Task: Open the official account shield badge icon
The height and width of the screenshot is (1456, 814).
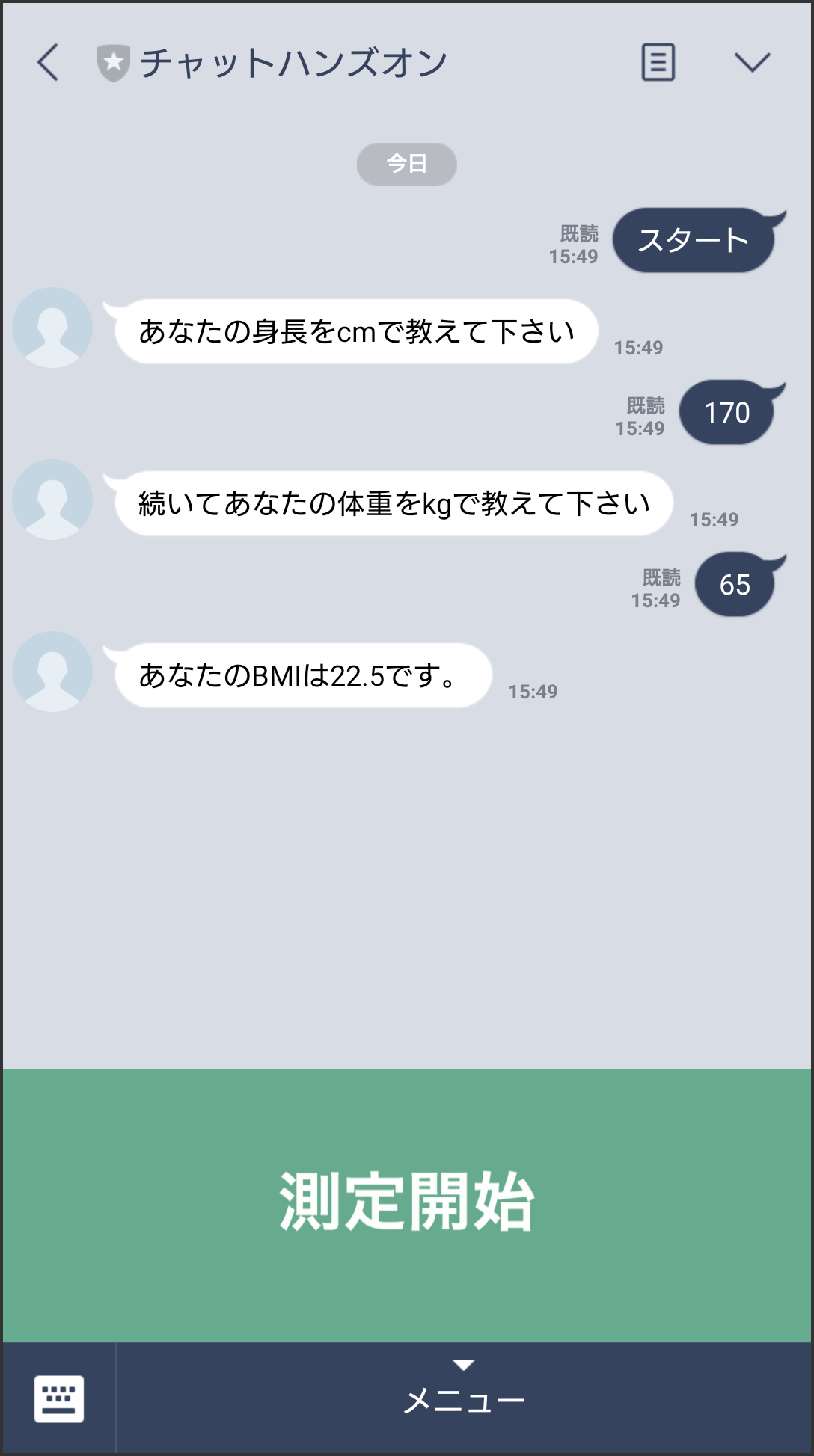Action: 112,63
